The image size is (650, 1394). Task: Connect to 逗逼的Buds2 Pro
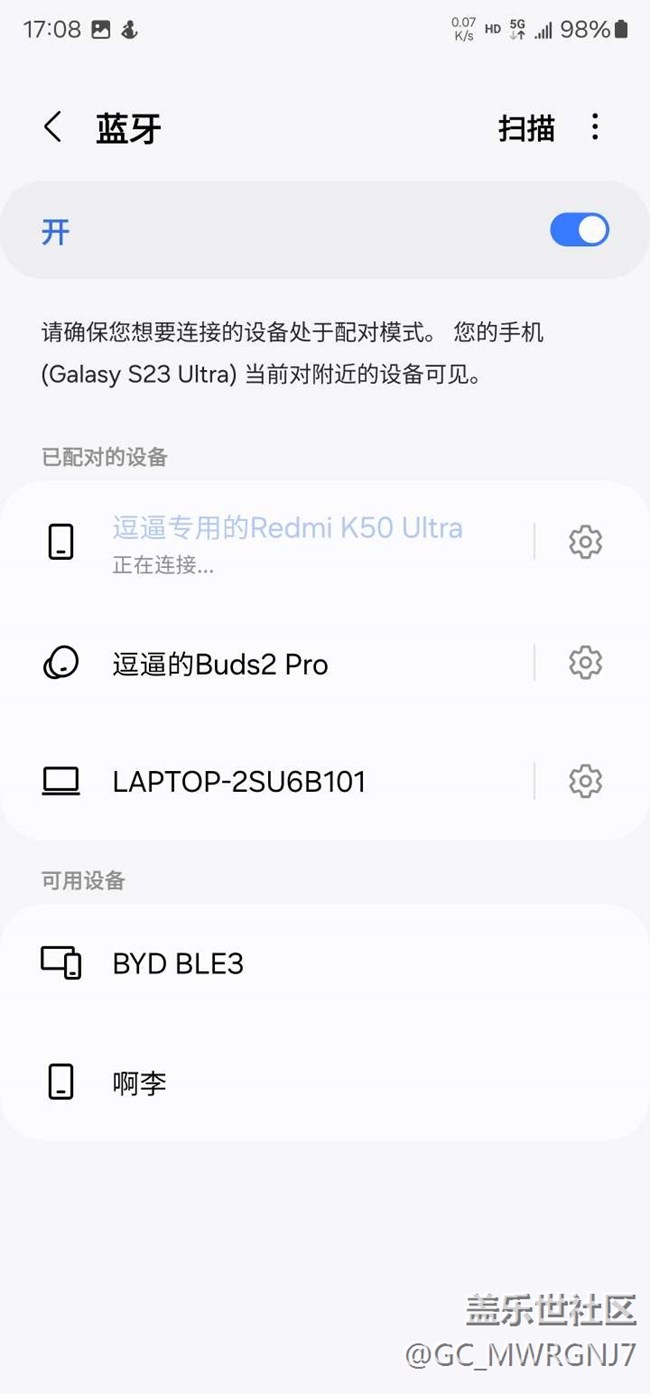pos(267,663)
